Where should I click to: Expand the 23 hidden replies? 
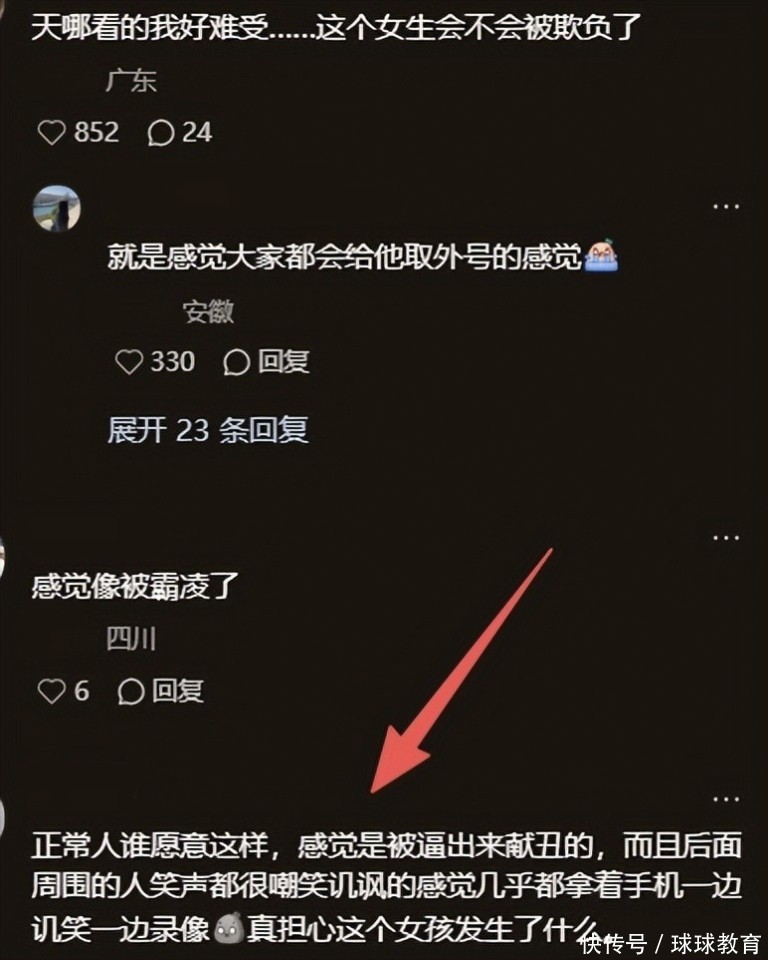tap(208, 430)
